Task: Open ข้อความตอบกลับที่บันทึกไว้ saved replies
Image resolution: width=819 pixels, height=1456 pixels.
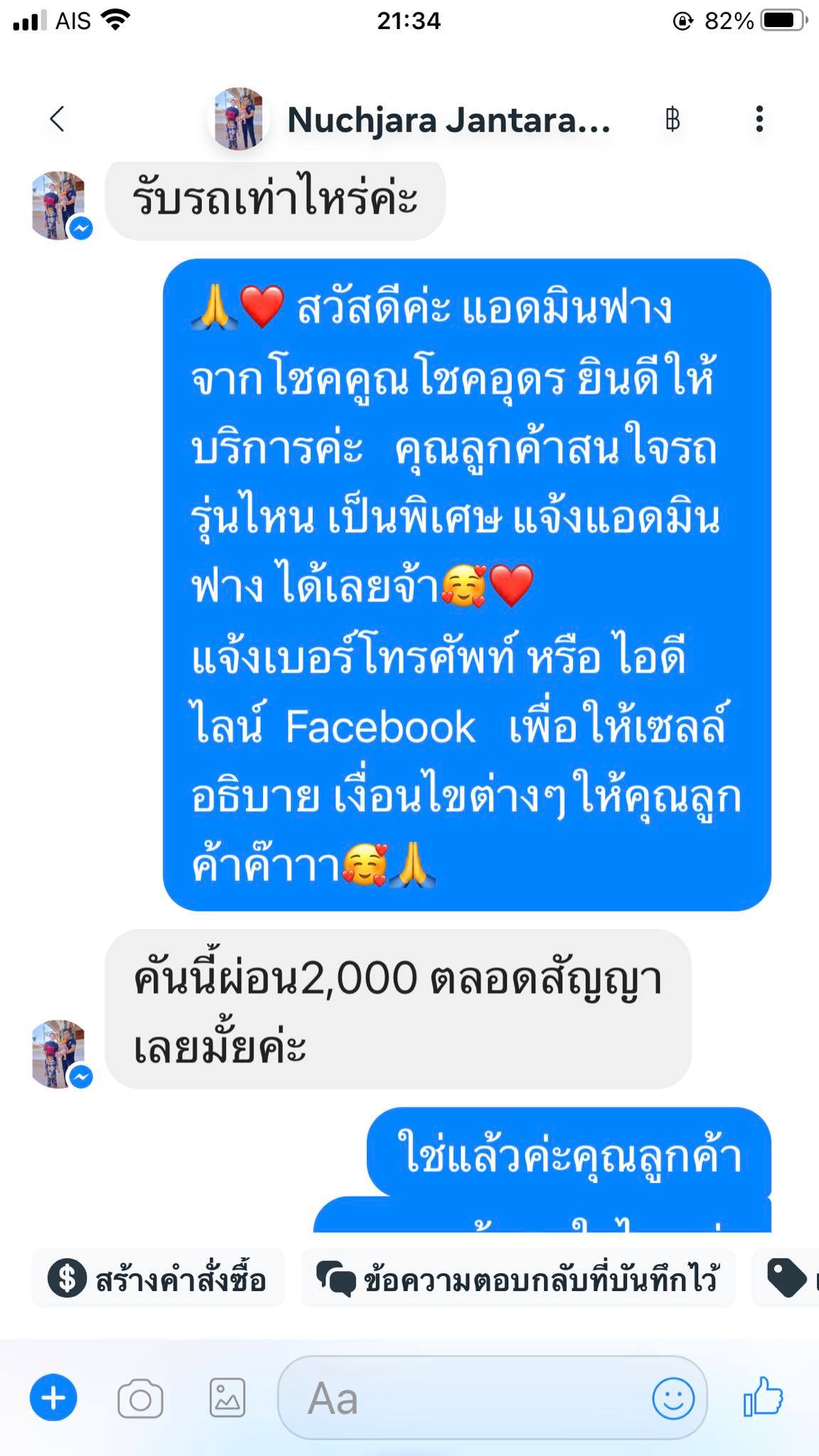Action: pos(518,1279)
